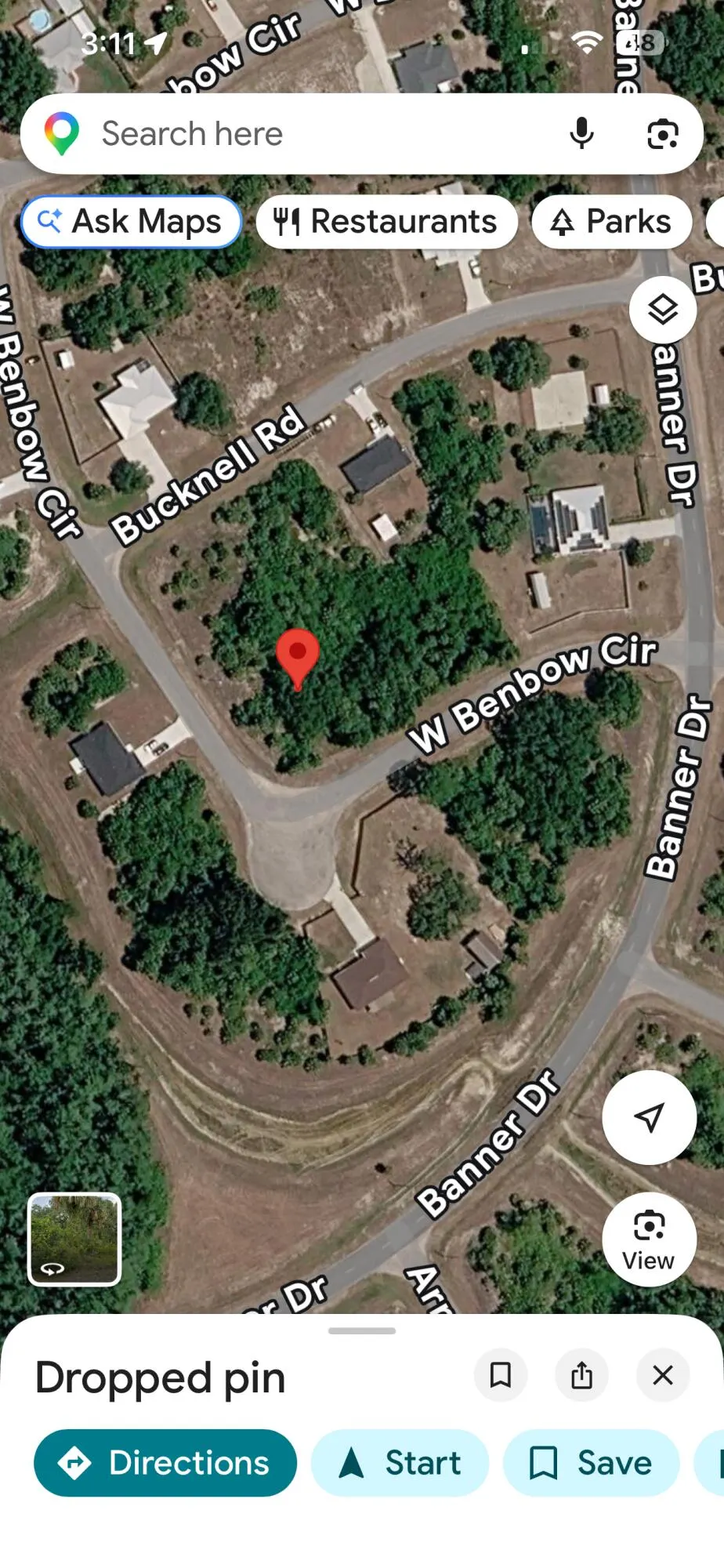
Task: Open Lens camera search icon
Action: 663,134
